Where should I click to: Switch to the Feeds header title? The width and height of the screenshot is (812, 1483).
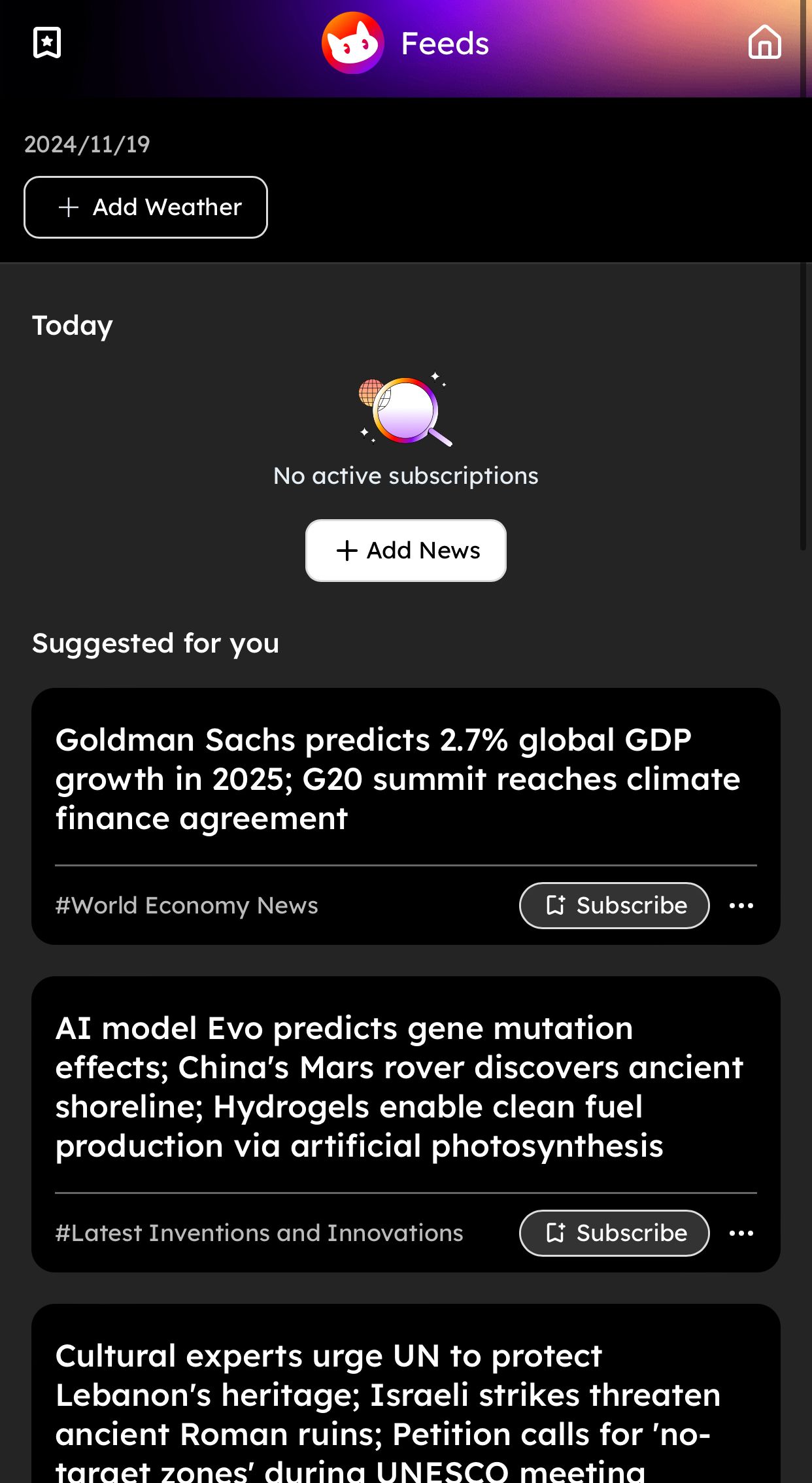pyautogui.click(x=445, y=43)
